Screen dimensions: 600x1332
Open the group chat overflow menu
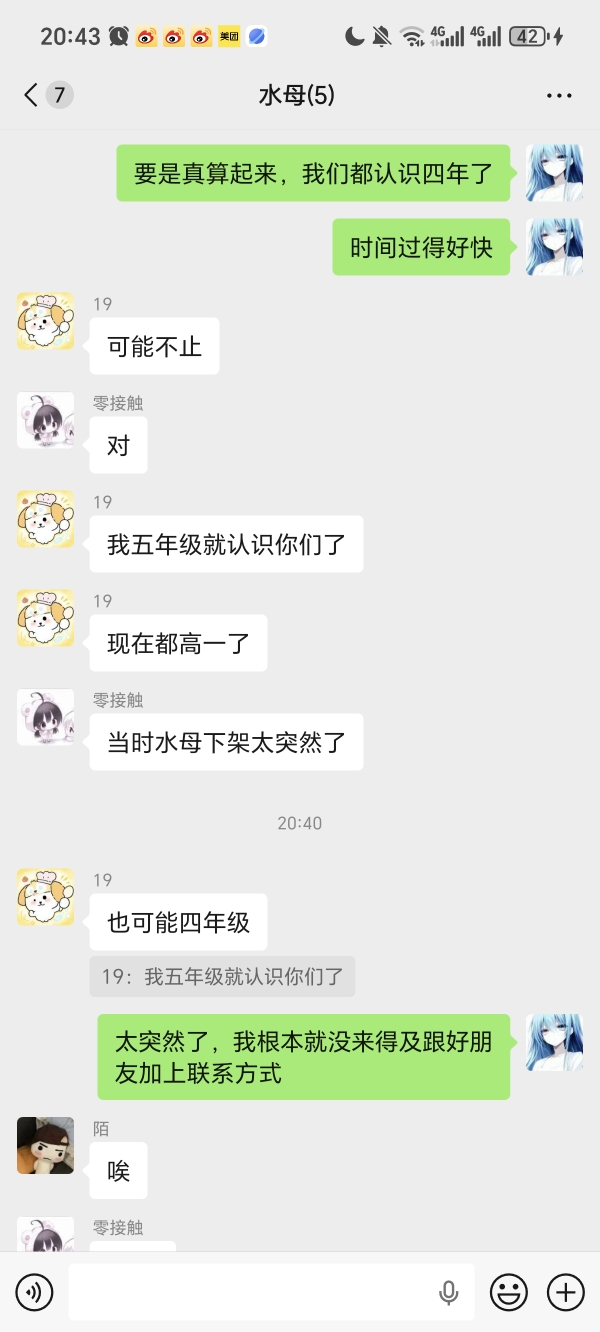coord(559,96)
